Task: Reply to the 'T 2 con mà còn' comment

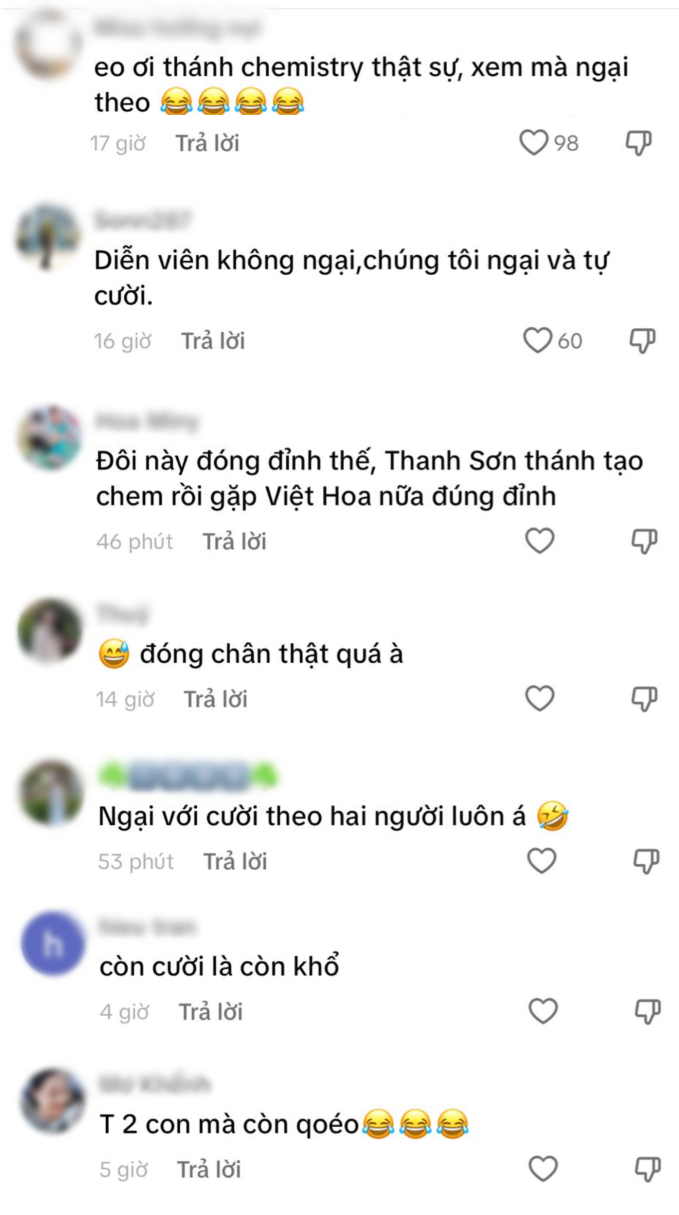Action: 209,1169
